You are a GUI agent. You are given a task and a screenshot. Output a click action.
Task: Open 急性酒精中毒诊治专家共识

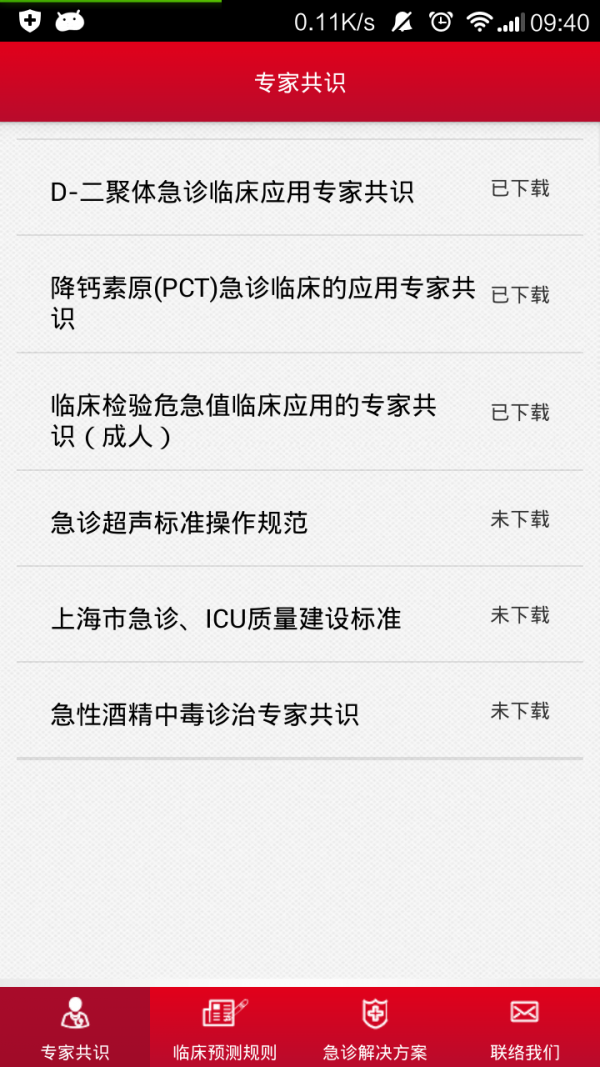pyautogui.click(x=205, y=714)
